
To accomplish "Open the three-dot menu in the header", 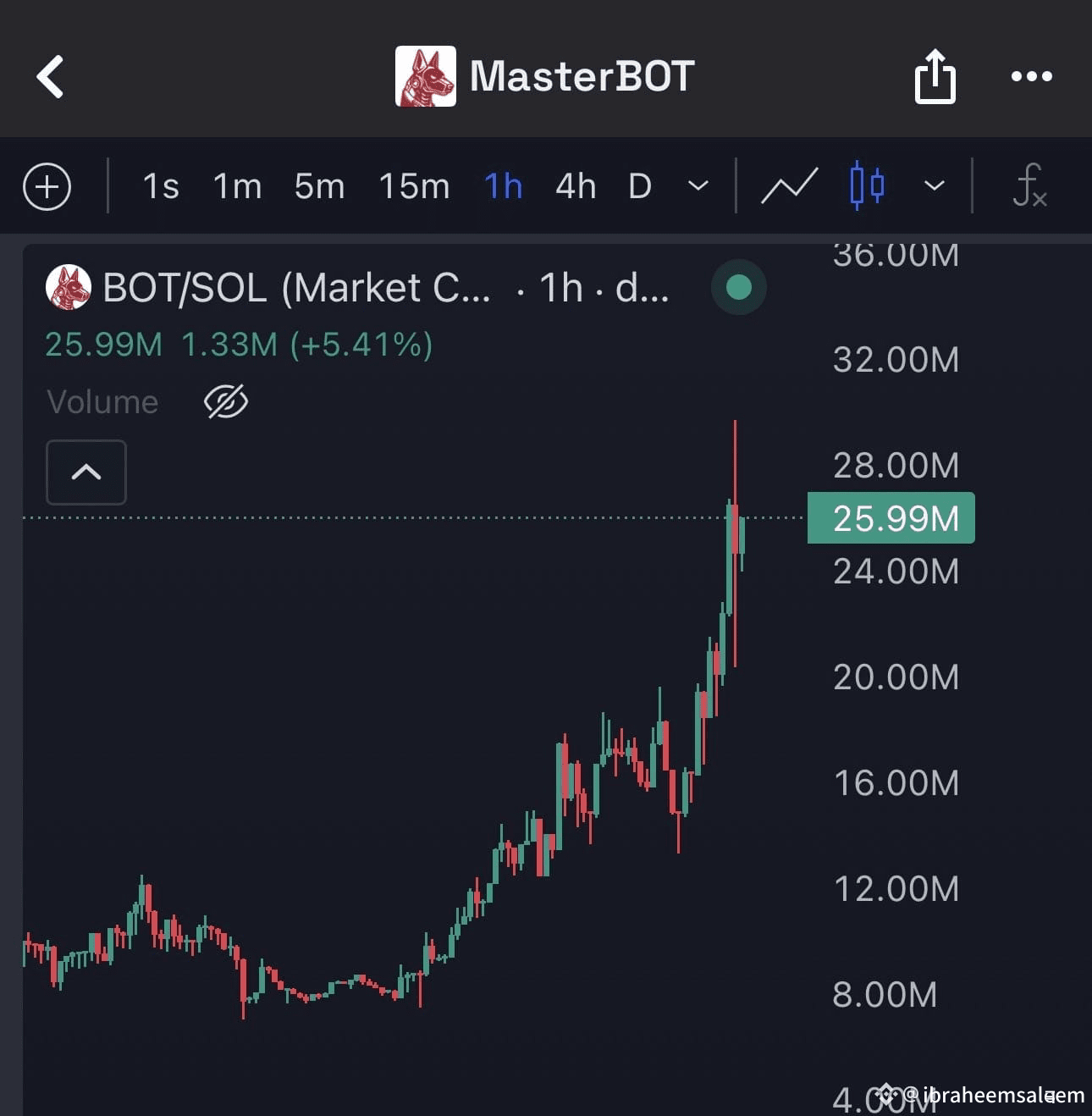I will (x=1031, y=75).
